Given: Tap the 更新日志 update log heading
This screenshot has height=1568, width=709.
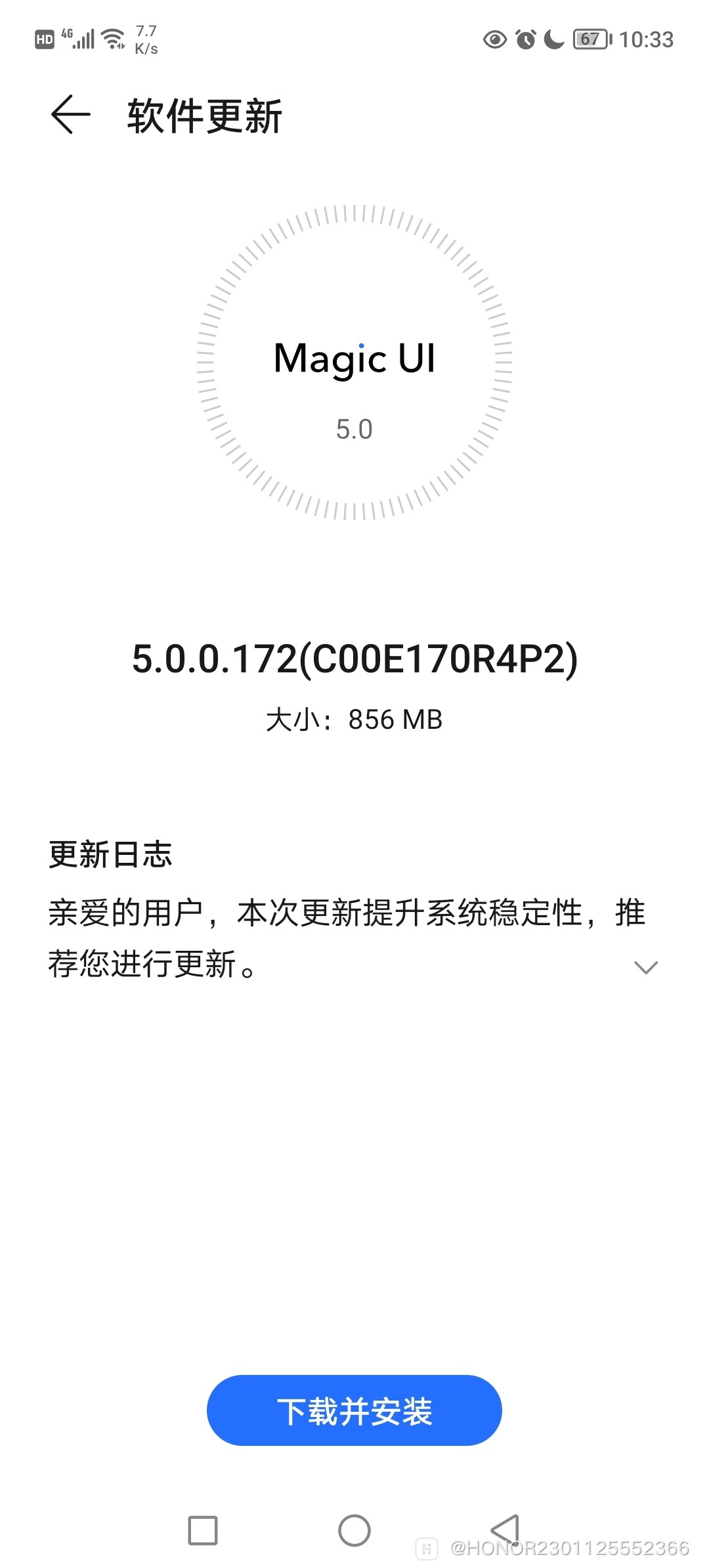Looking at the screenshot, I should [110, 852].
